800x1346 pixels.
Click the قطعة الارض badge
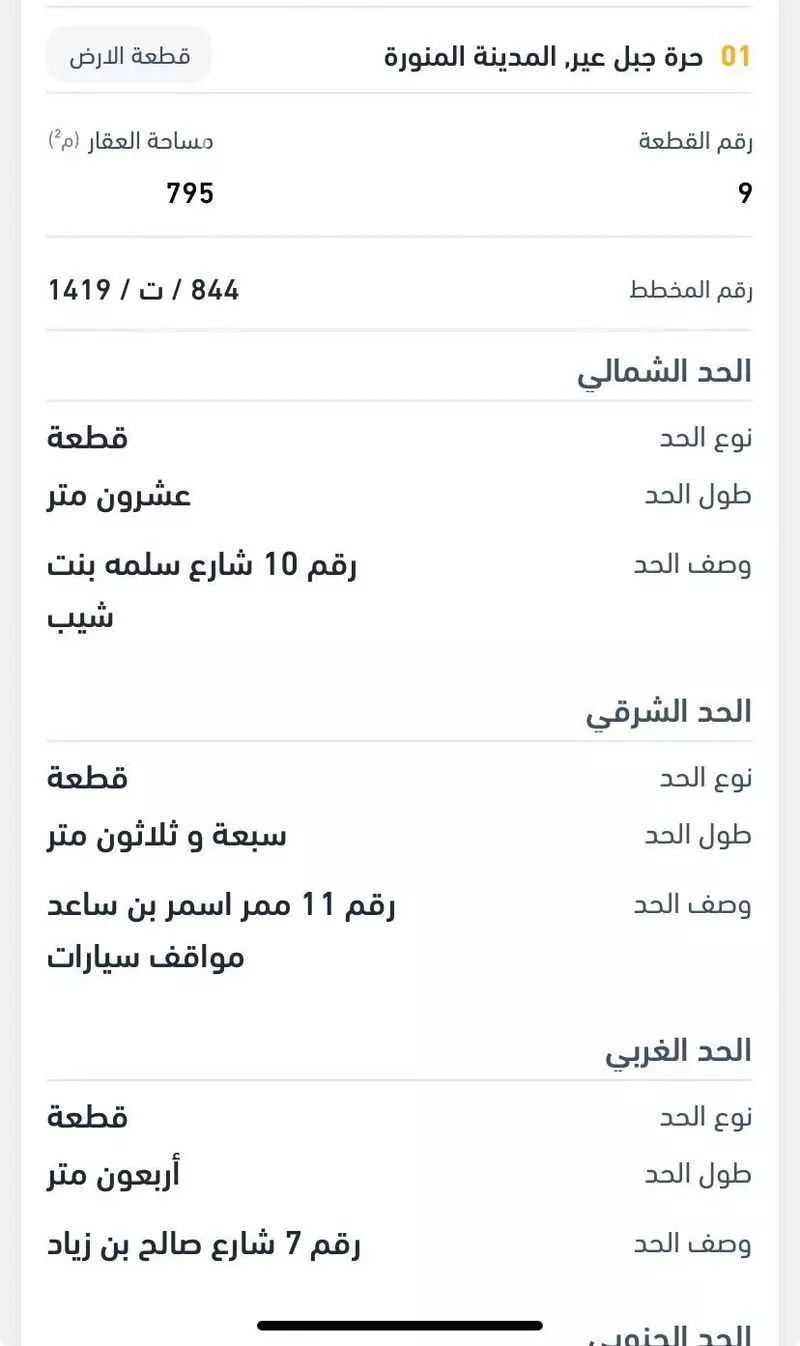coord(127,55)
